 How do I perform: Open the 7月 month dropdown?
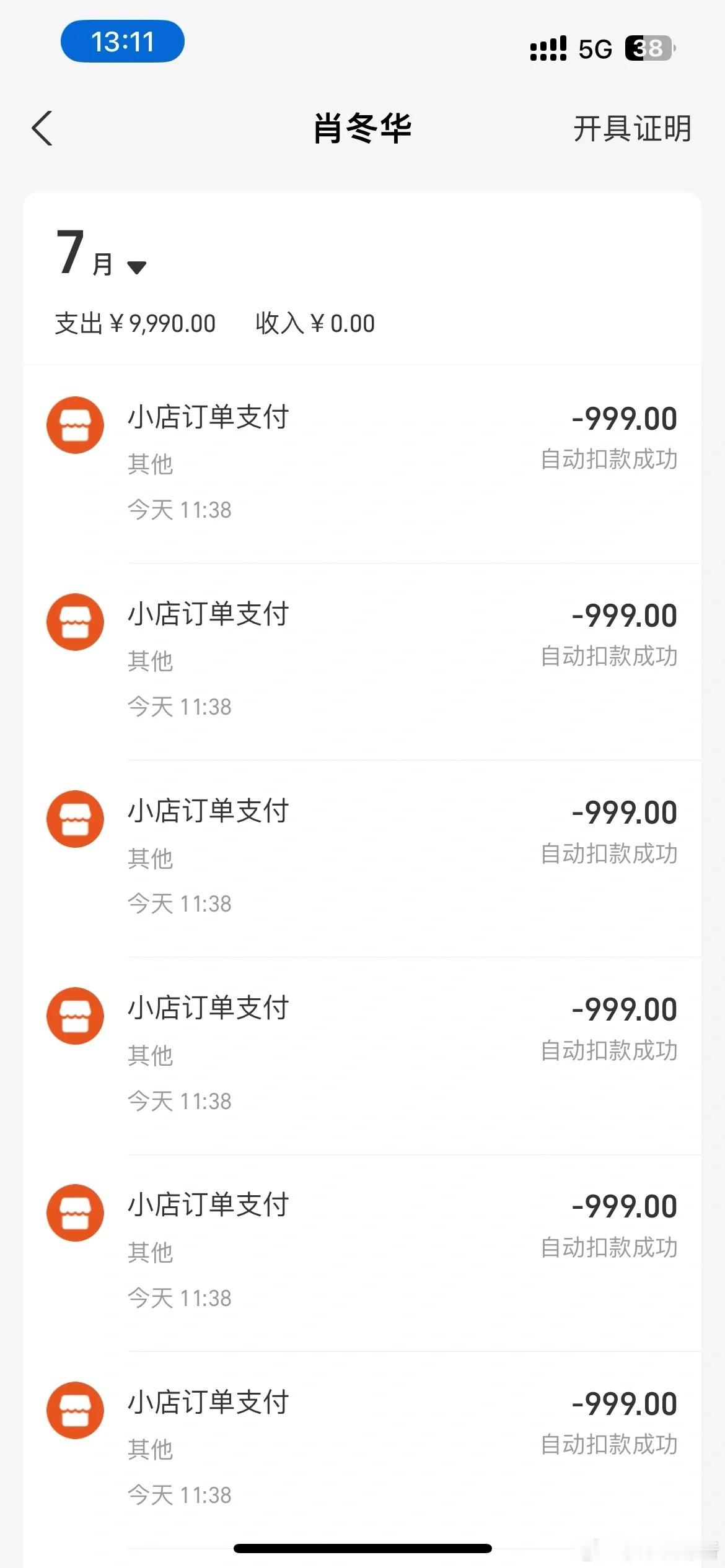tap(102, 253)
